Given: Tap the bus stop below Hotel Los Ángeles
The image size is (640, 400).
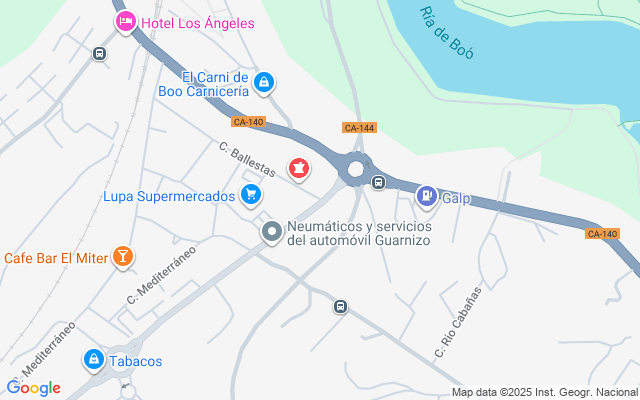Looking at the screenshot, I should pos(99,54).
